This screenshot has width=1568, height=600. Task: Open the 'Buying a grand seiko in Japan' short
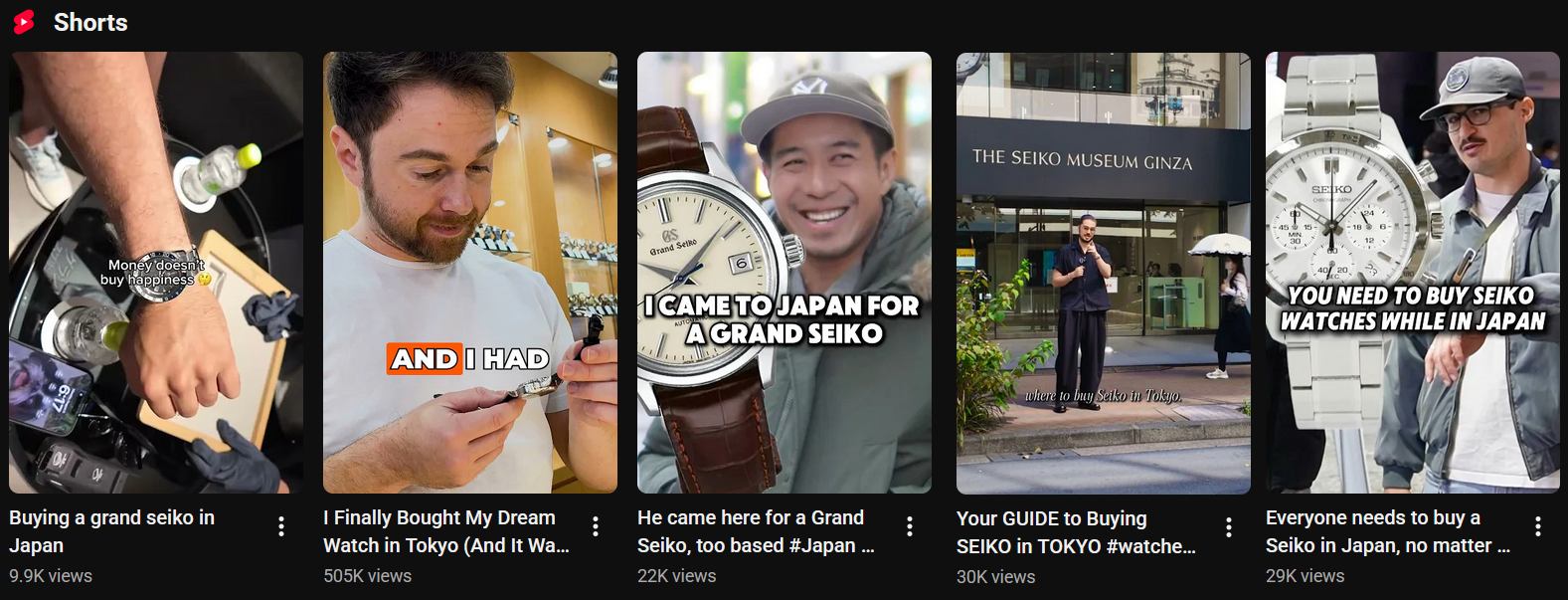tap(156, 273)
